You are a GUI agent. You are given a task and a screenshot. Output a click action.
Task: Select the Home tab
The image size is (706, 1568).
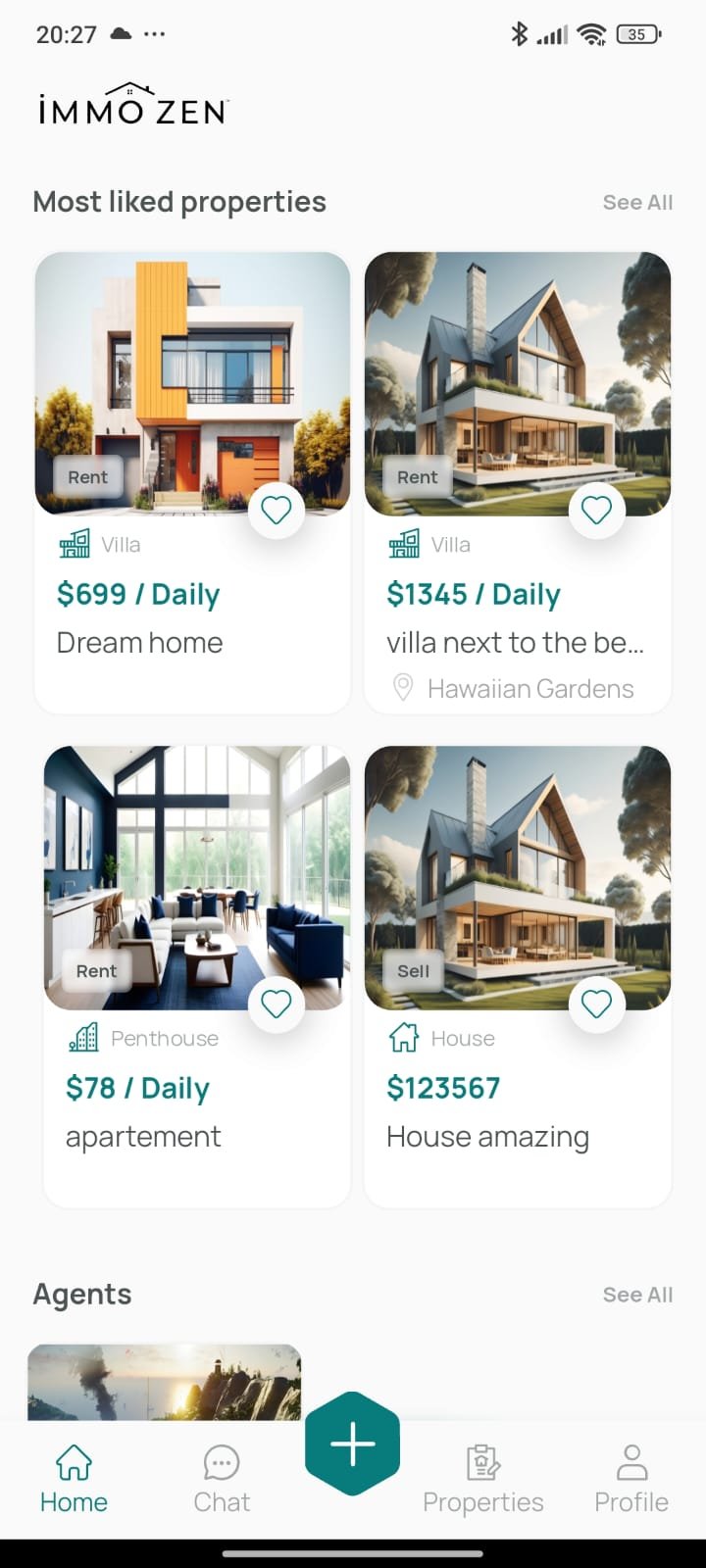coord(74,1480)
